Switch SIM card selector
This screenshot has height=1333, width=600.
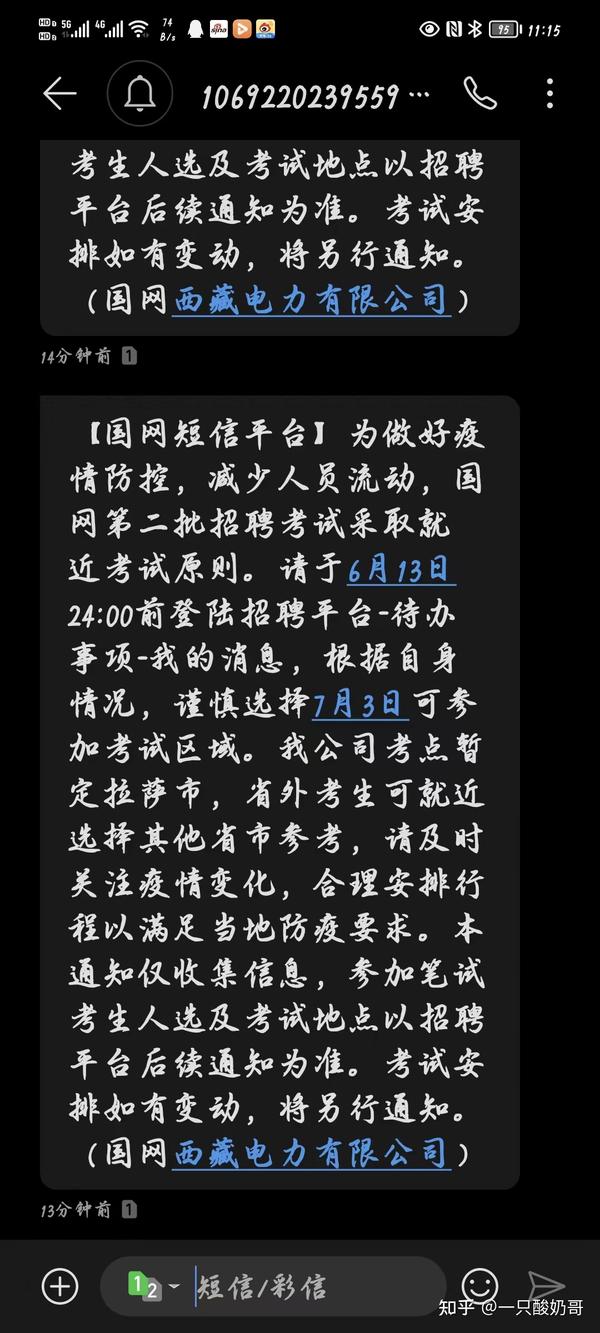pyautogui.click(x=152, y=1286)
